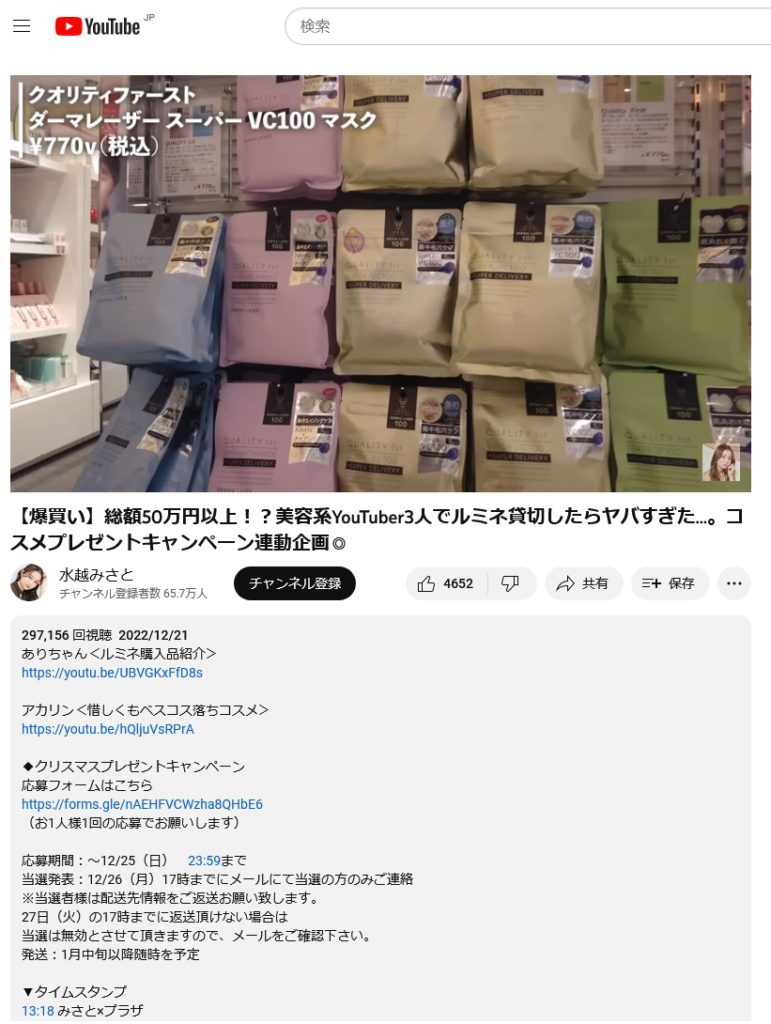Open the youtu.be/hQljuVsRPrA link
This screenshot has height=1024, width=771.
pos(108,729)
